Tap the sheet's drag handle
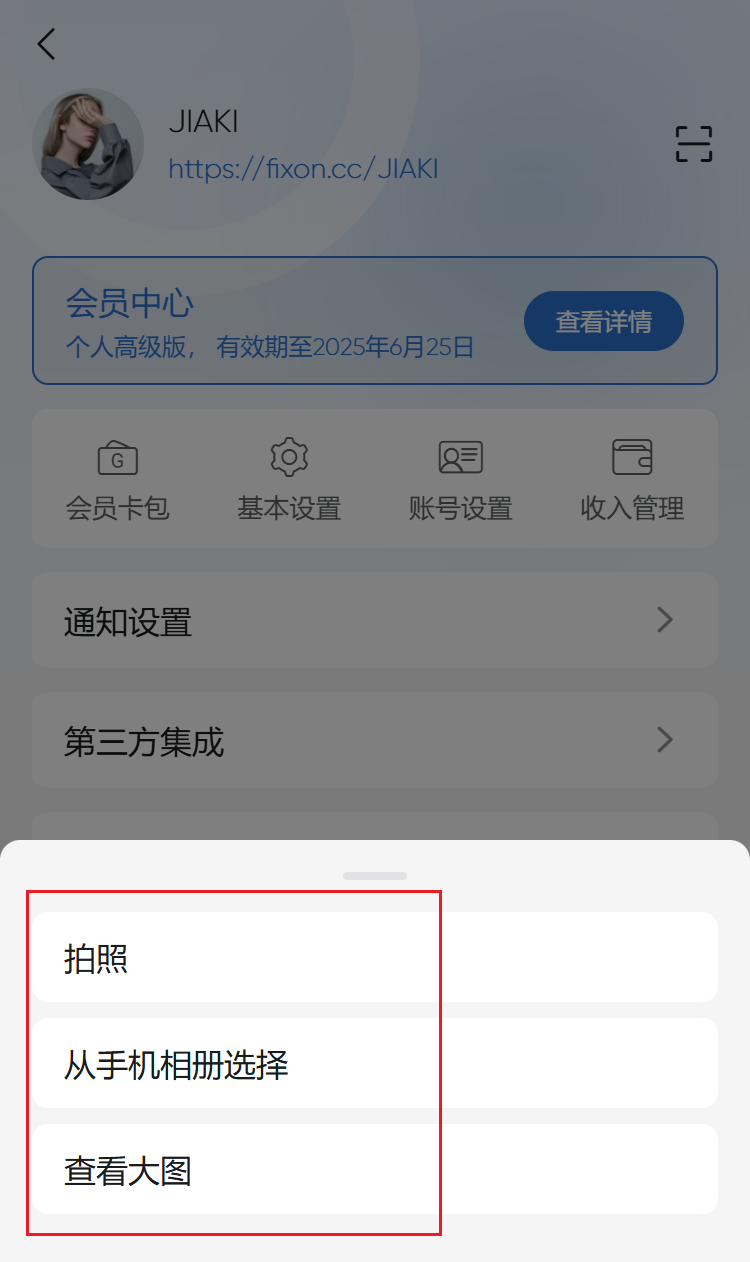 click(375, 876)
